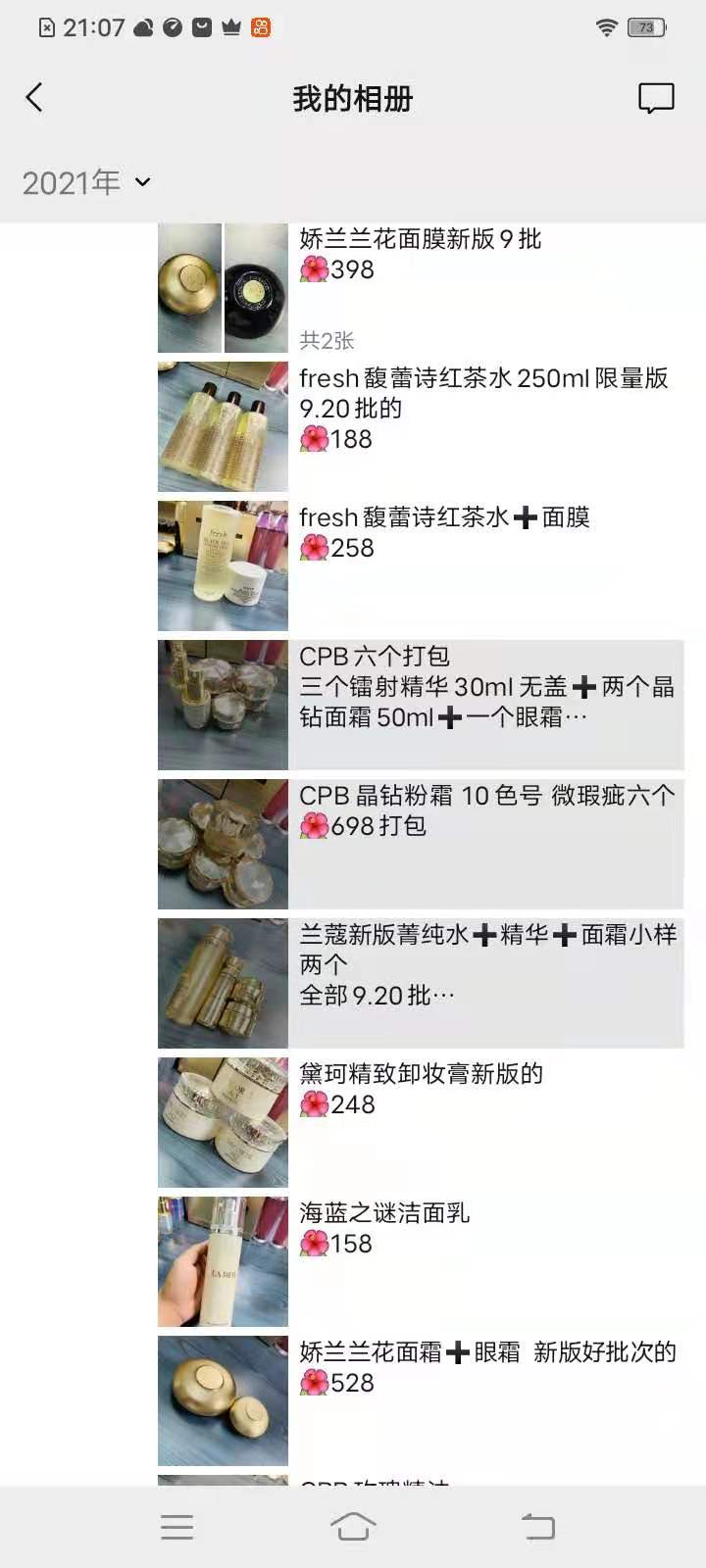Open the 海蓝之谜洁面乳 post
This screenshot has height=1568, width=706.
tap(421, 1262)
